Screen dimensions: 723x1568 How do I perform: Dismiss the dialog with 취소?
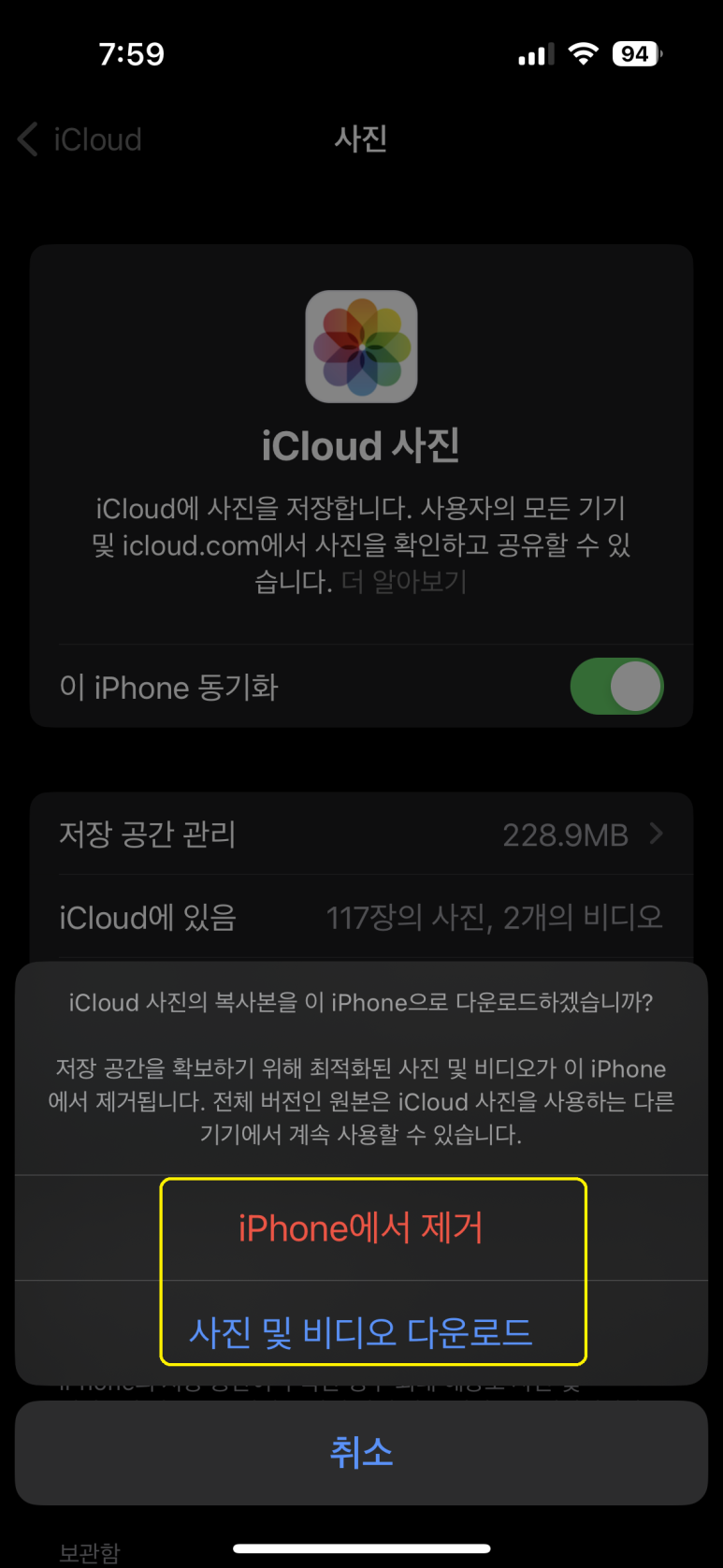coord(361,1452)
